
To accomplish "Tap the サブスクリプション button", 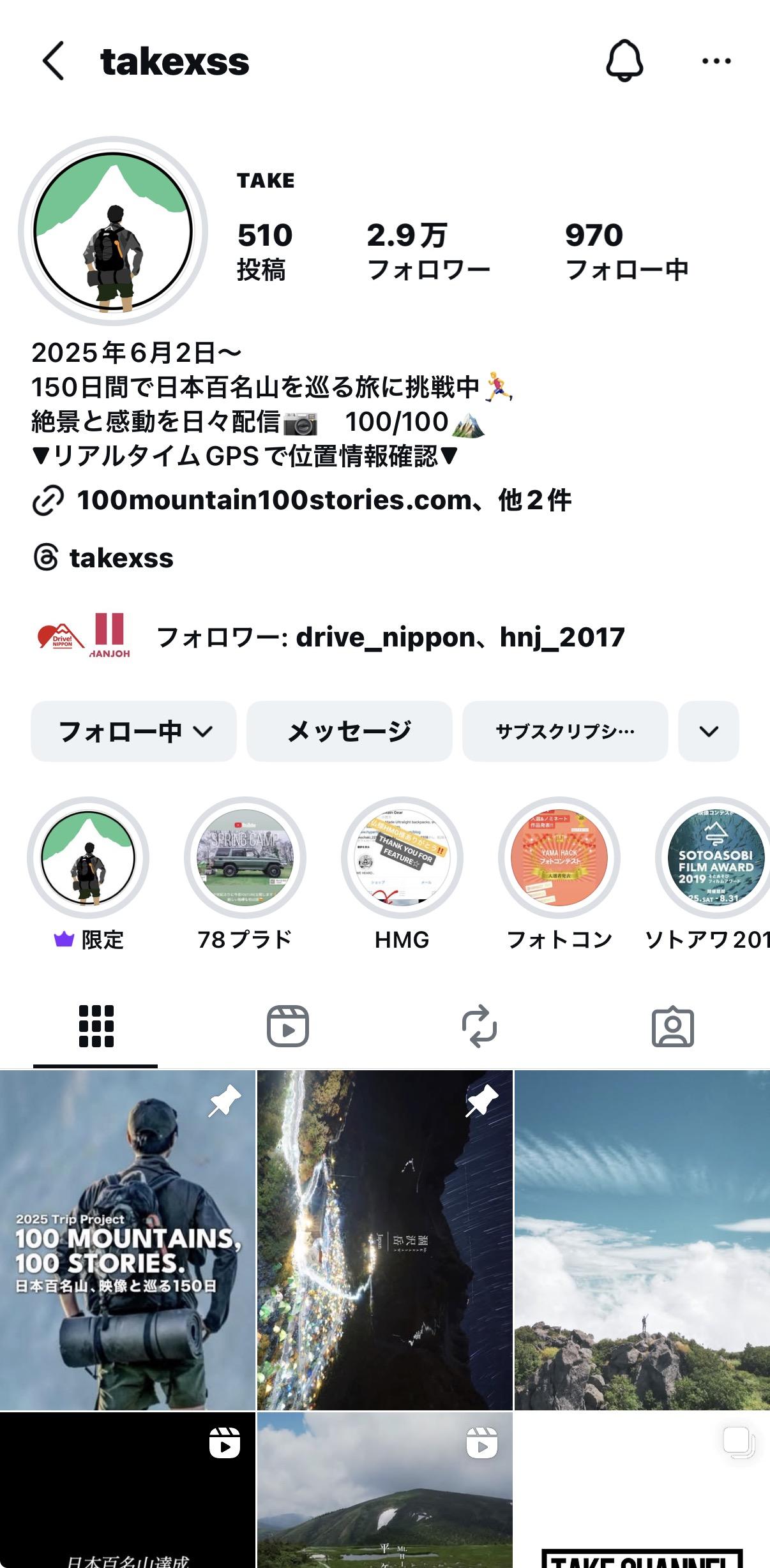I will pyautogui.click(x=565, y=731).
